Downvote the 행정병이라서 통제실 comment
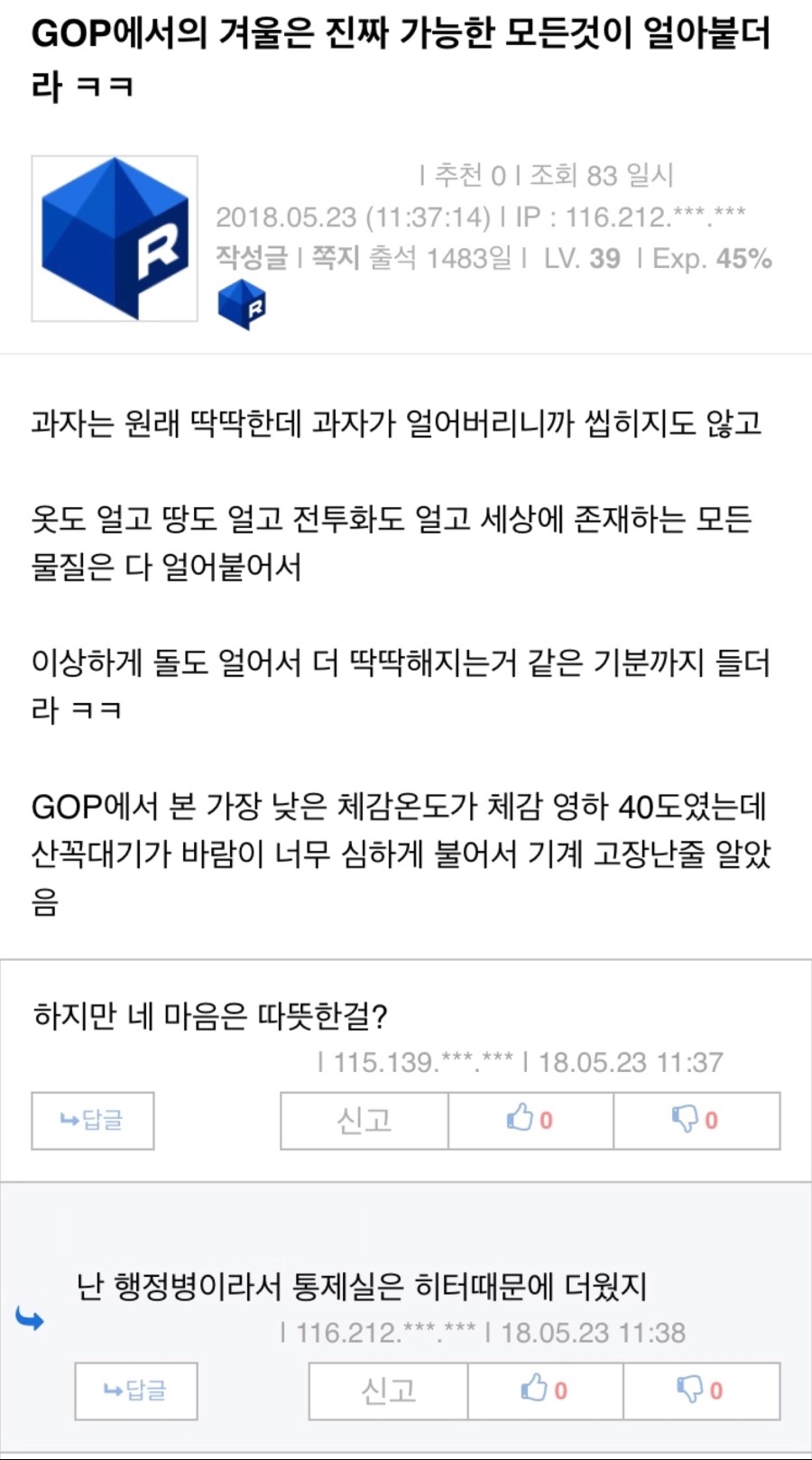The image size is (812, 1460). (x=701, y=1391)
